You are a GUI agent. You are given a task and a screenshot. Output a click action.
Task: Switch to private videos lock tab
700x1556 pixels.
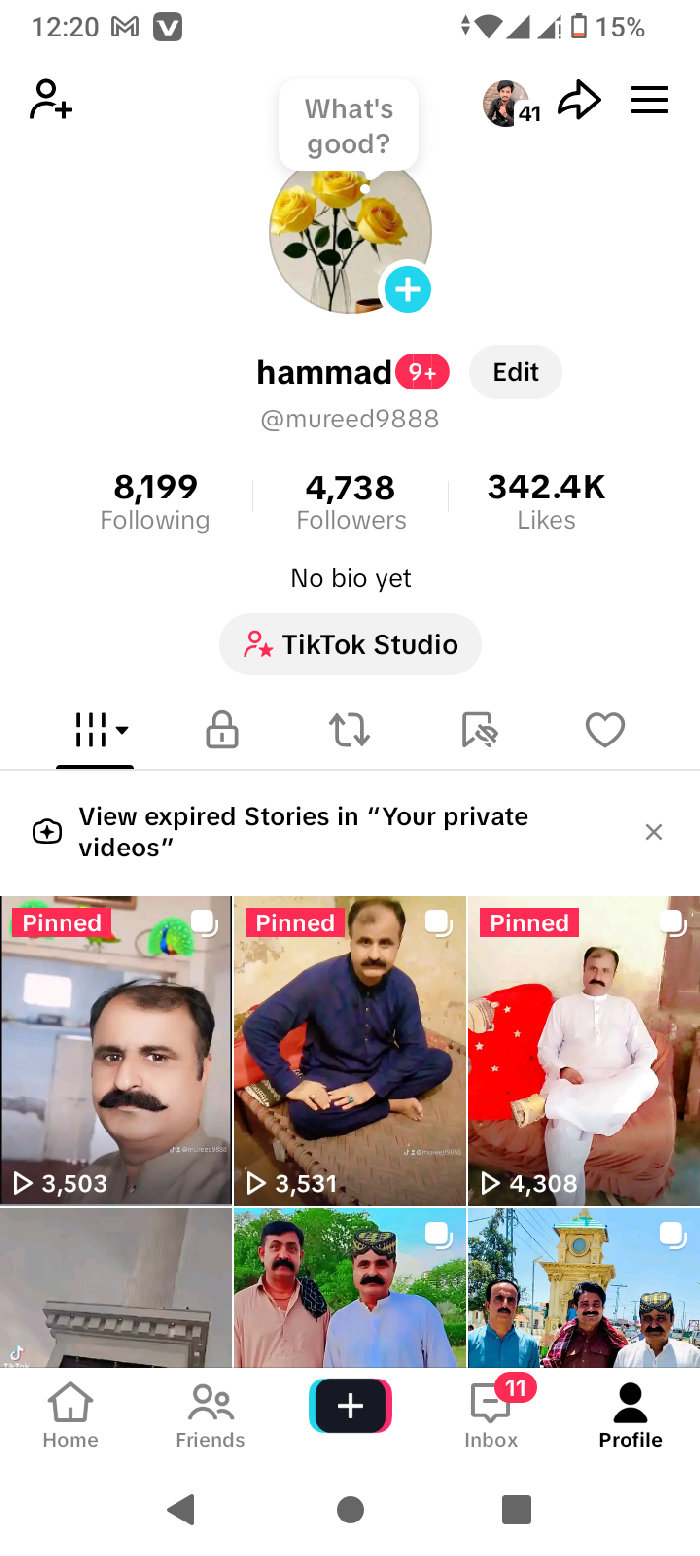click(x=222, y=730)
